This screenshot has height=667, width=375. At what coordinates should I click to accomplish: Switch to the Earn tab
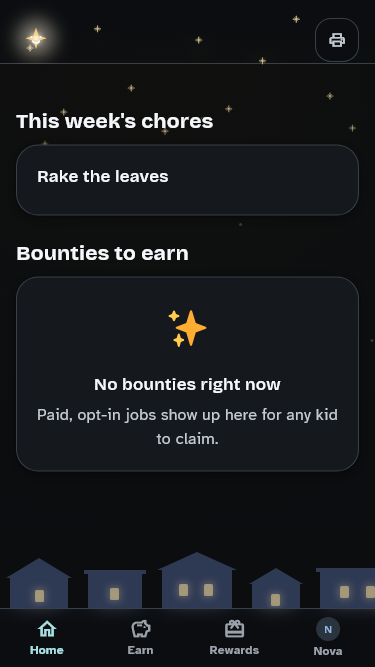click(x=140, y=638)
